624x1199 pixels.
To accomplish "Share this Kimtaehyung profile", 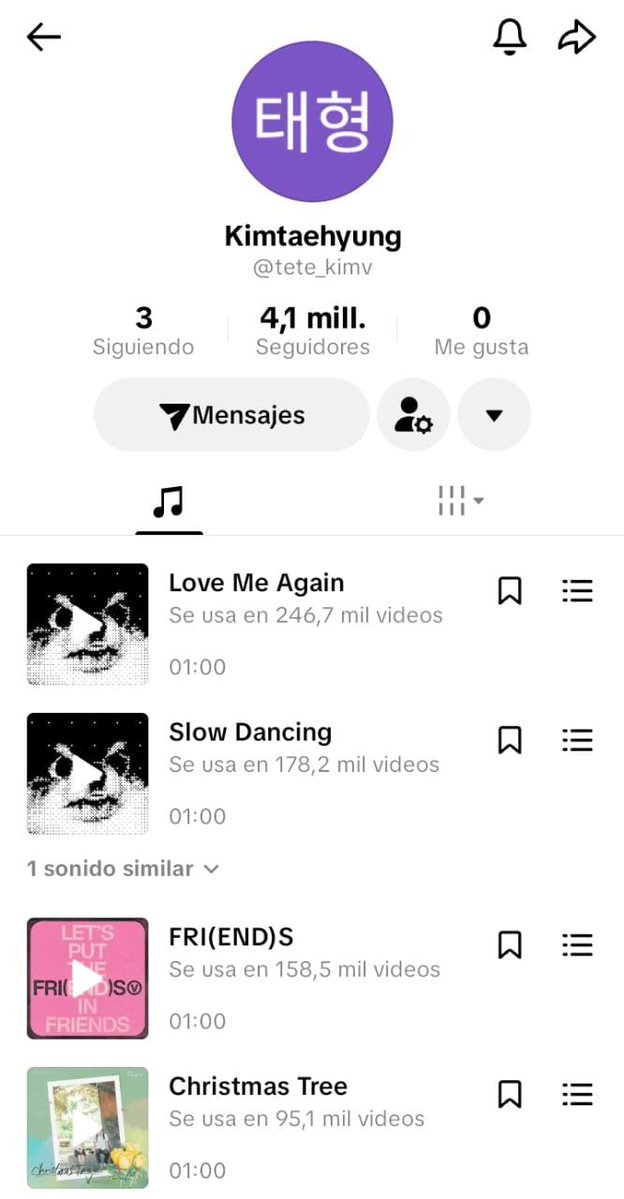I will [577, 38].
